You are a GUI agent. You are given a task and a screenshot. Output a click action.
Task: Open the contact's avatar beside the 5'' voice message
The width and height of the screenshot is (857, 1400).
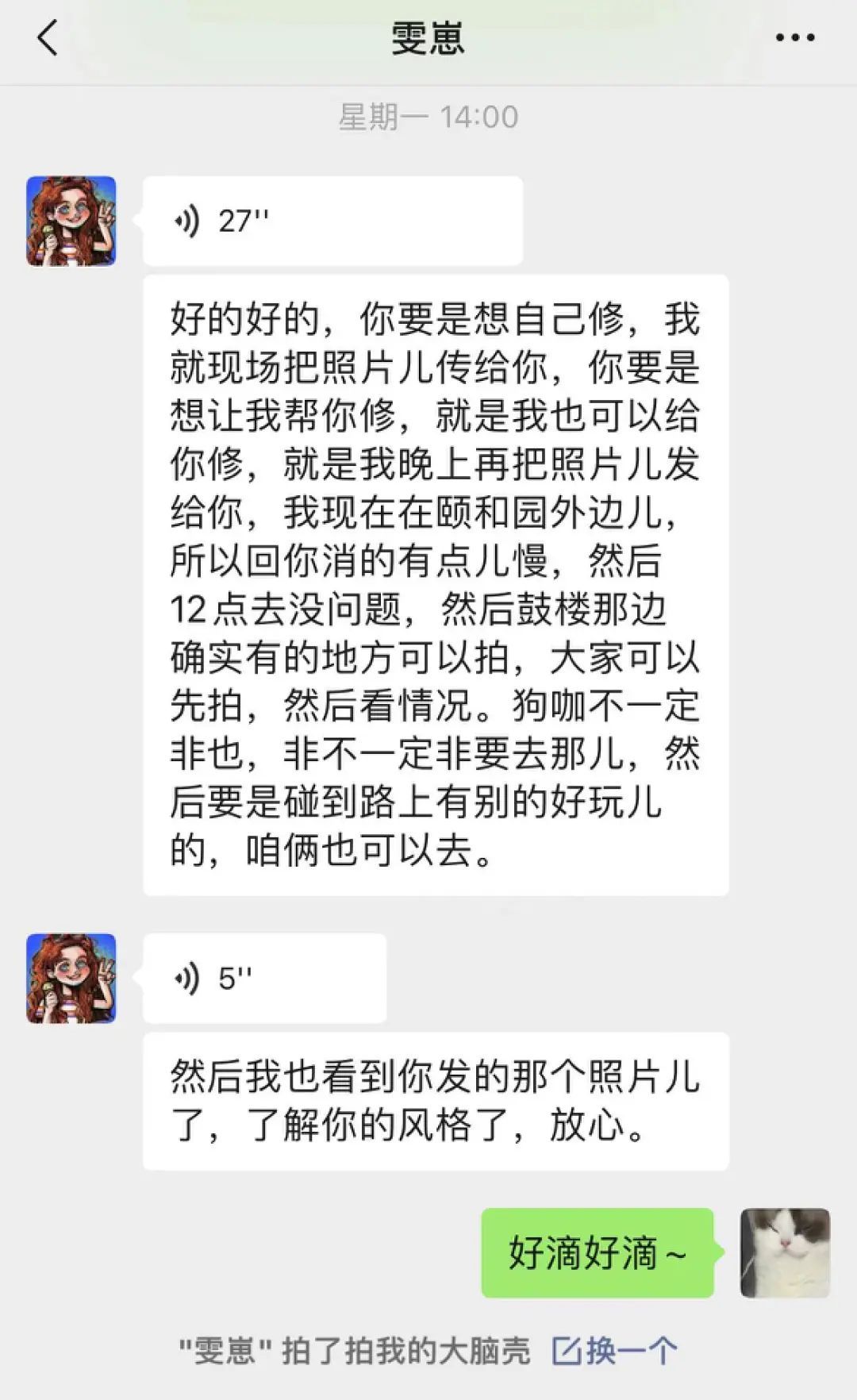pos(71,978)
